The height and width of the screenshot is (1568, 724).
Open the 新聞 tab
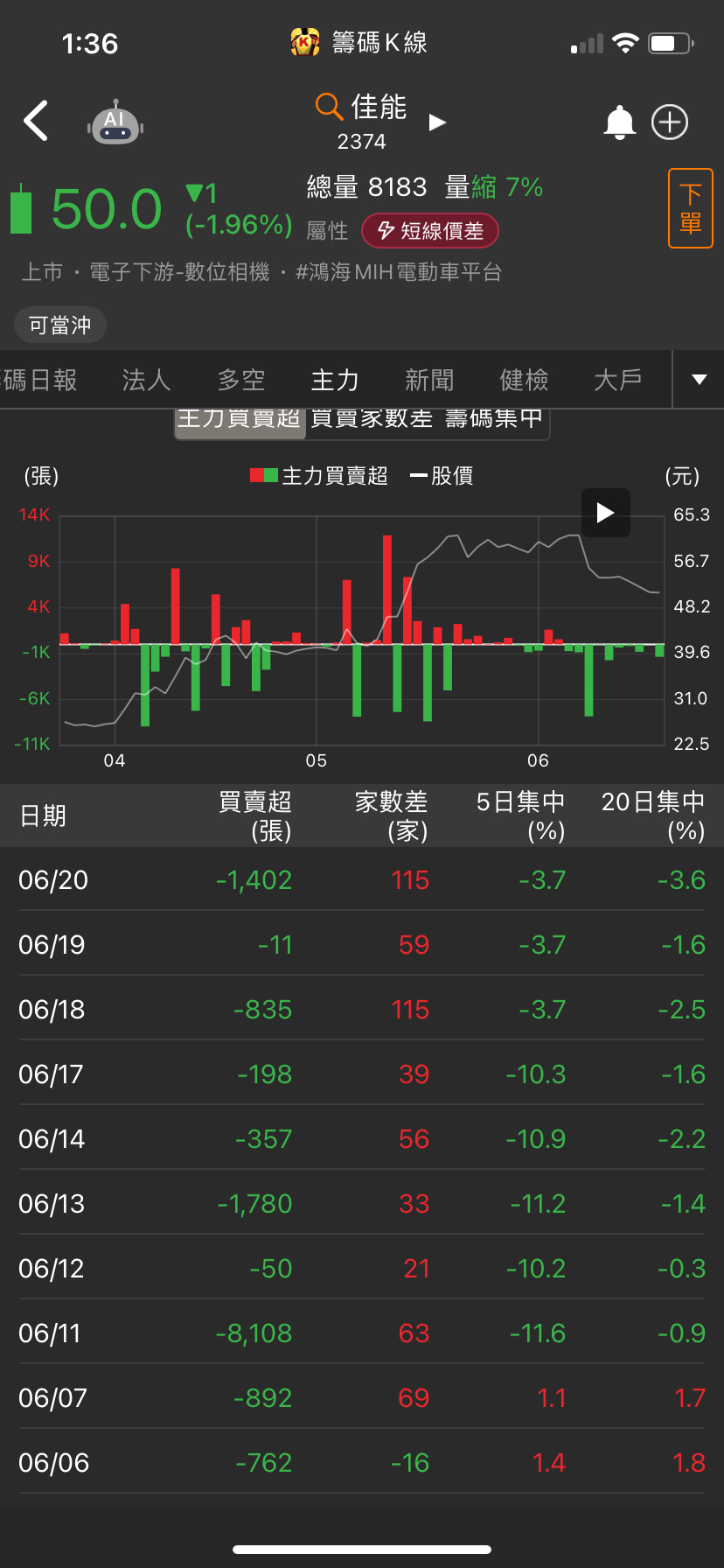pos(429,380)
